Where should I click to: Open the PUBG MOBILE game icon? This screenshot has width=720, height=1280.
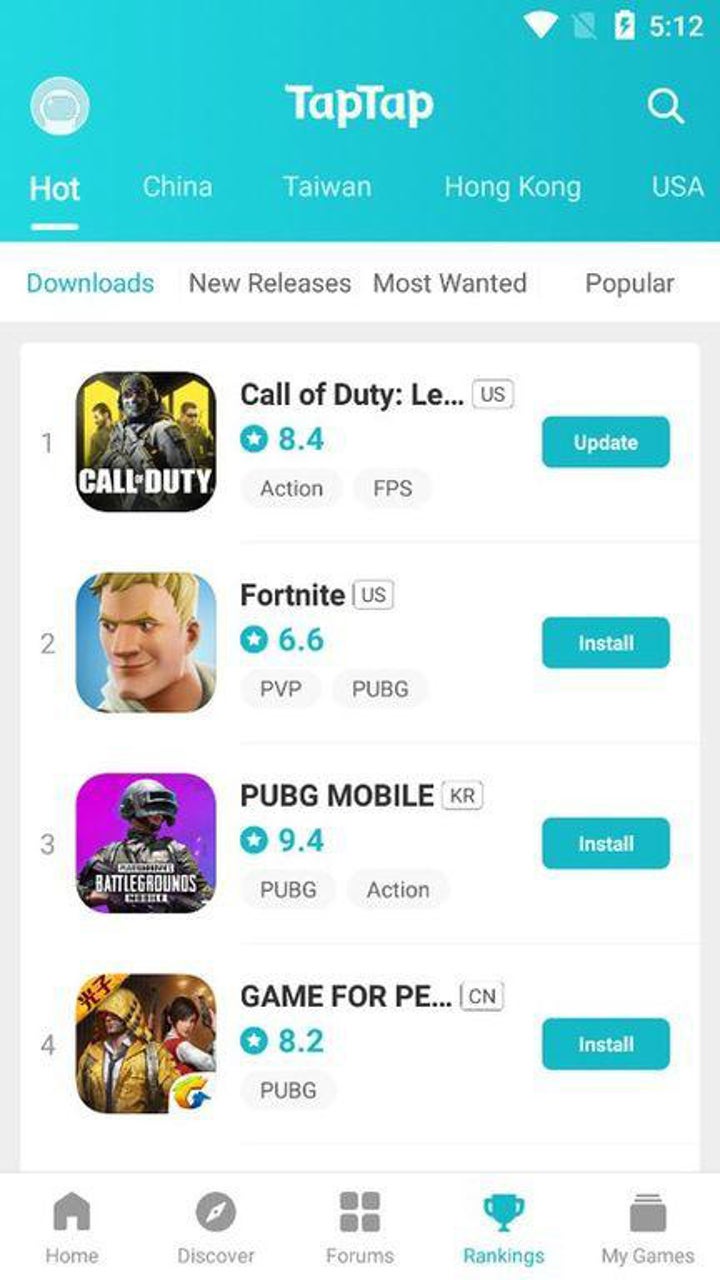146,843
